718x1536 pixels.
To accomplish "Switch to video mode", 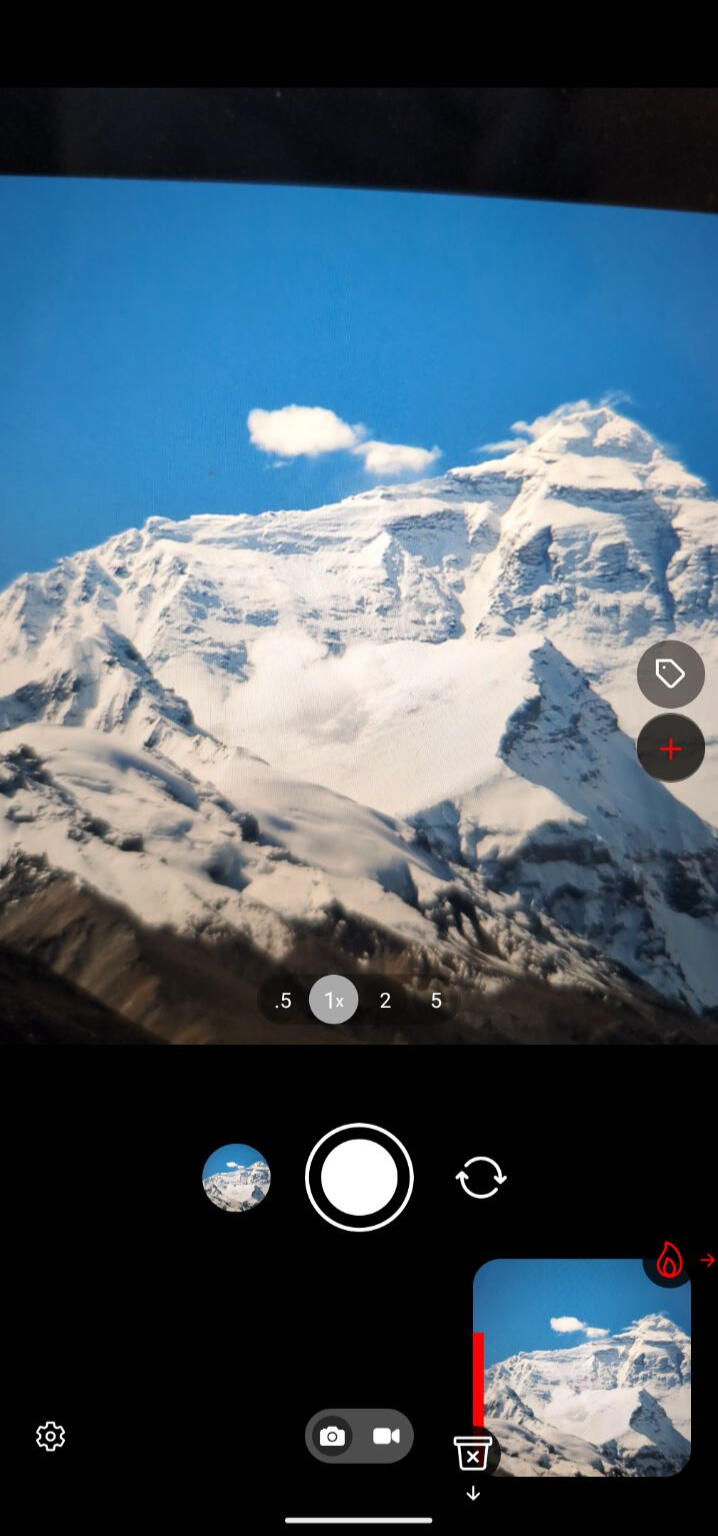I will tap(386, 1436).
